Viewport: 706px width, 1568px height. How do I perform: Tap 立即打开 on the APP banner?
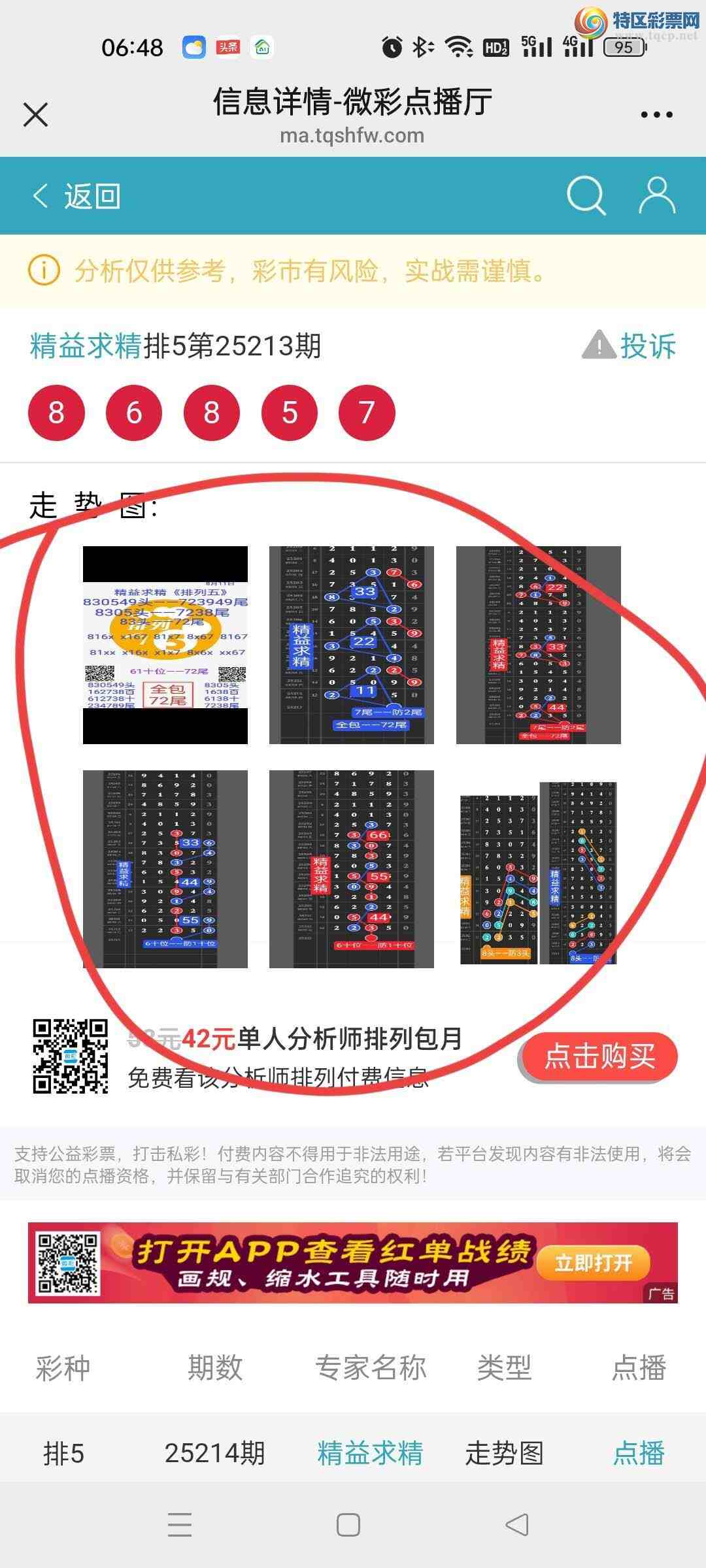coord(593,1263)
